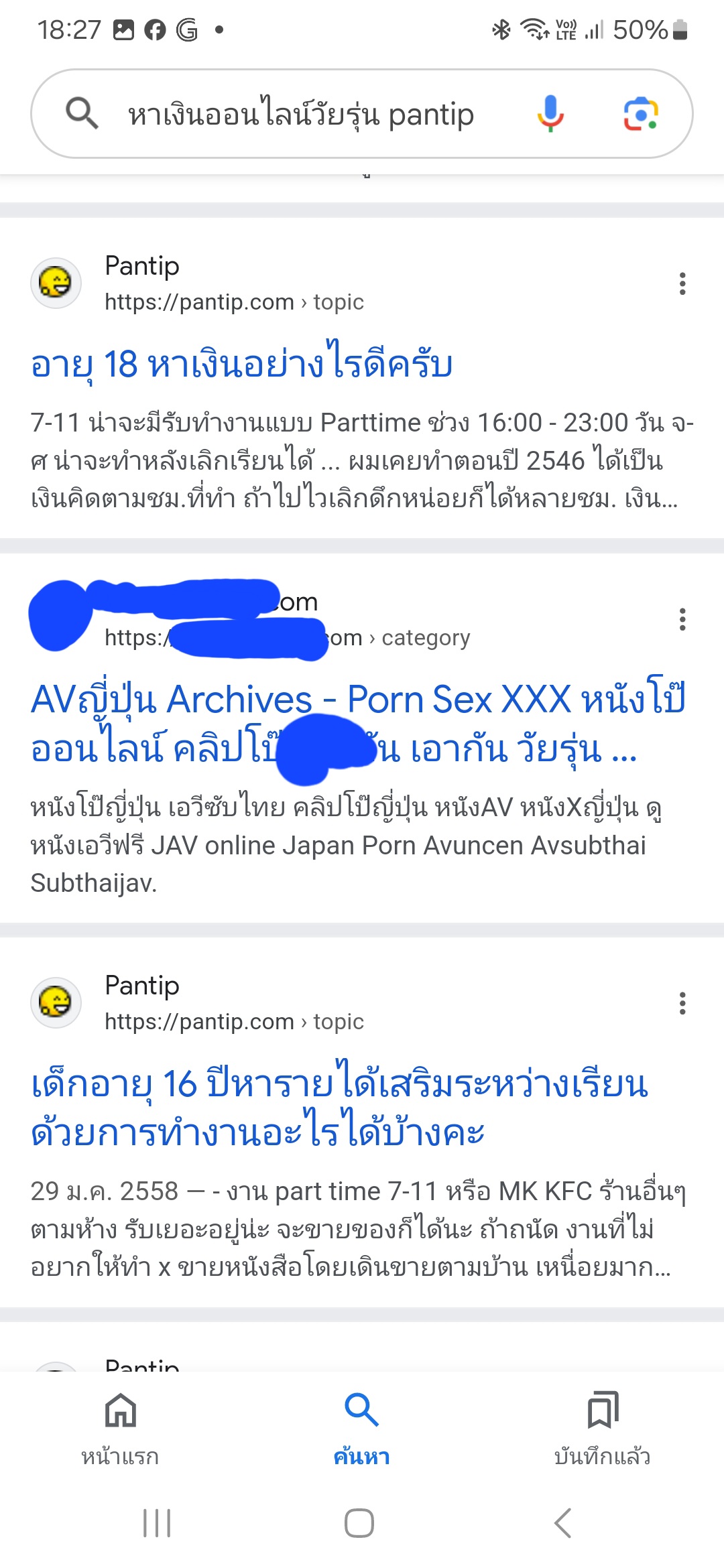Open the options menu for the "category" result
This screenshot has width=724, height=1568.
coord(682,619)
